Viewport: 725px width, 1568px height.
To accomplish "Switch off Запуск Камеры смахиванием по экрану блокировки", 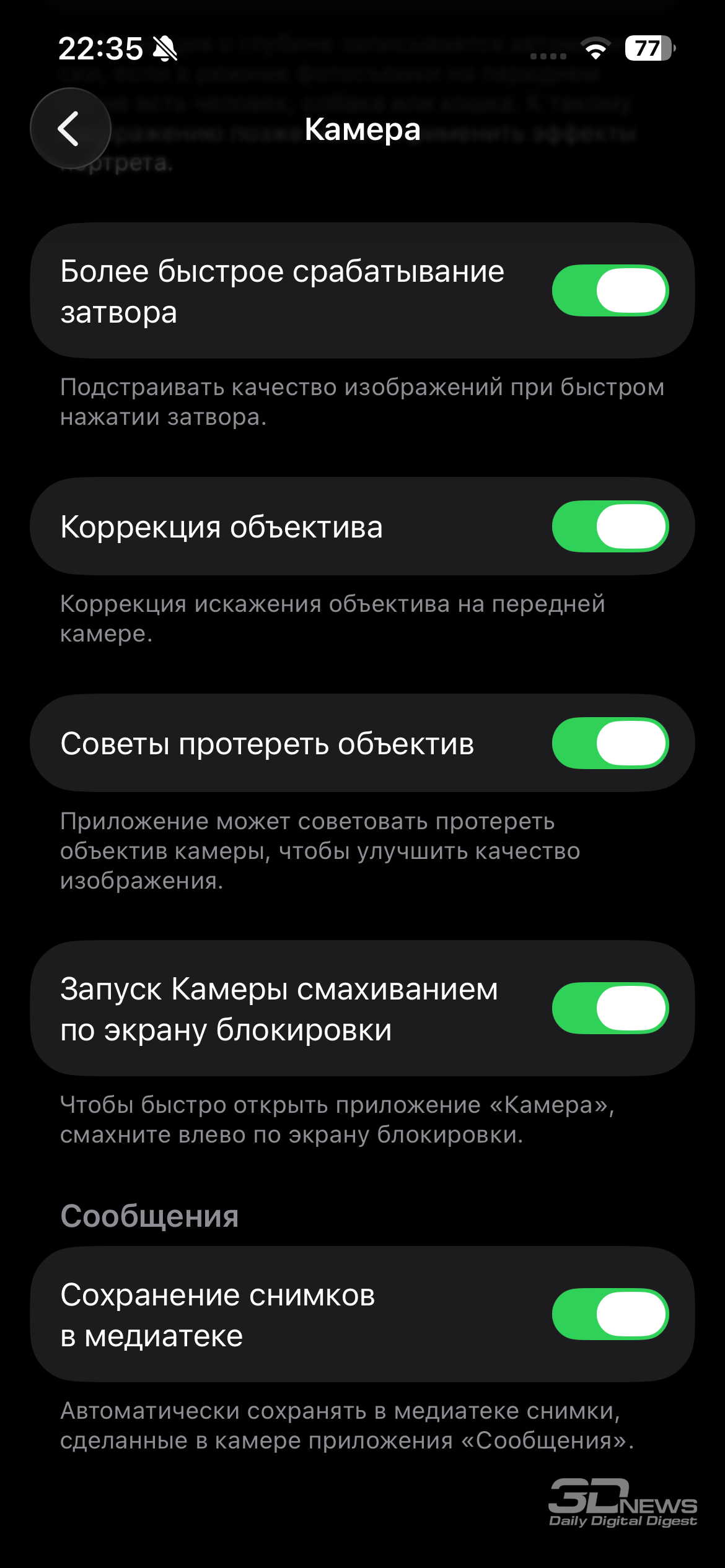I will coord(610,1008).
